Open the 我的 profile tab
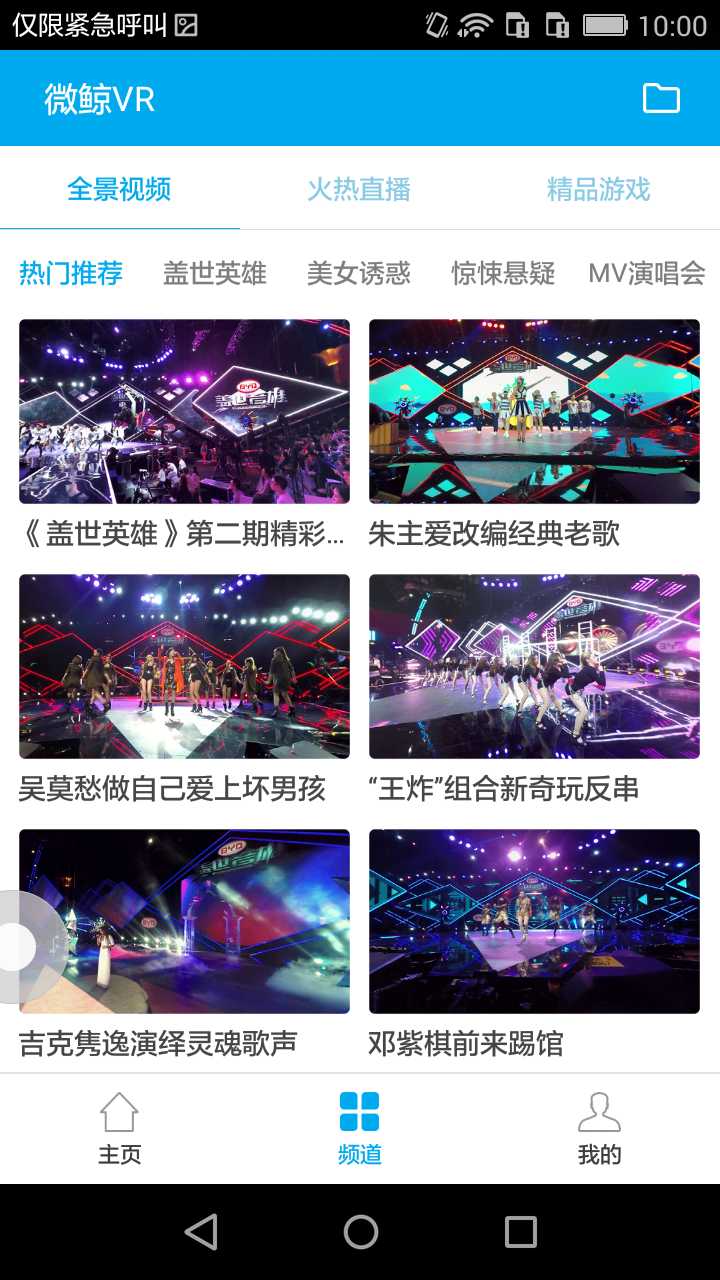This screenshot has width=720, height=1280. pos(599,1129)
